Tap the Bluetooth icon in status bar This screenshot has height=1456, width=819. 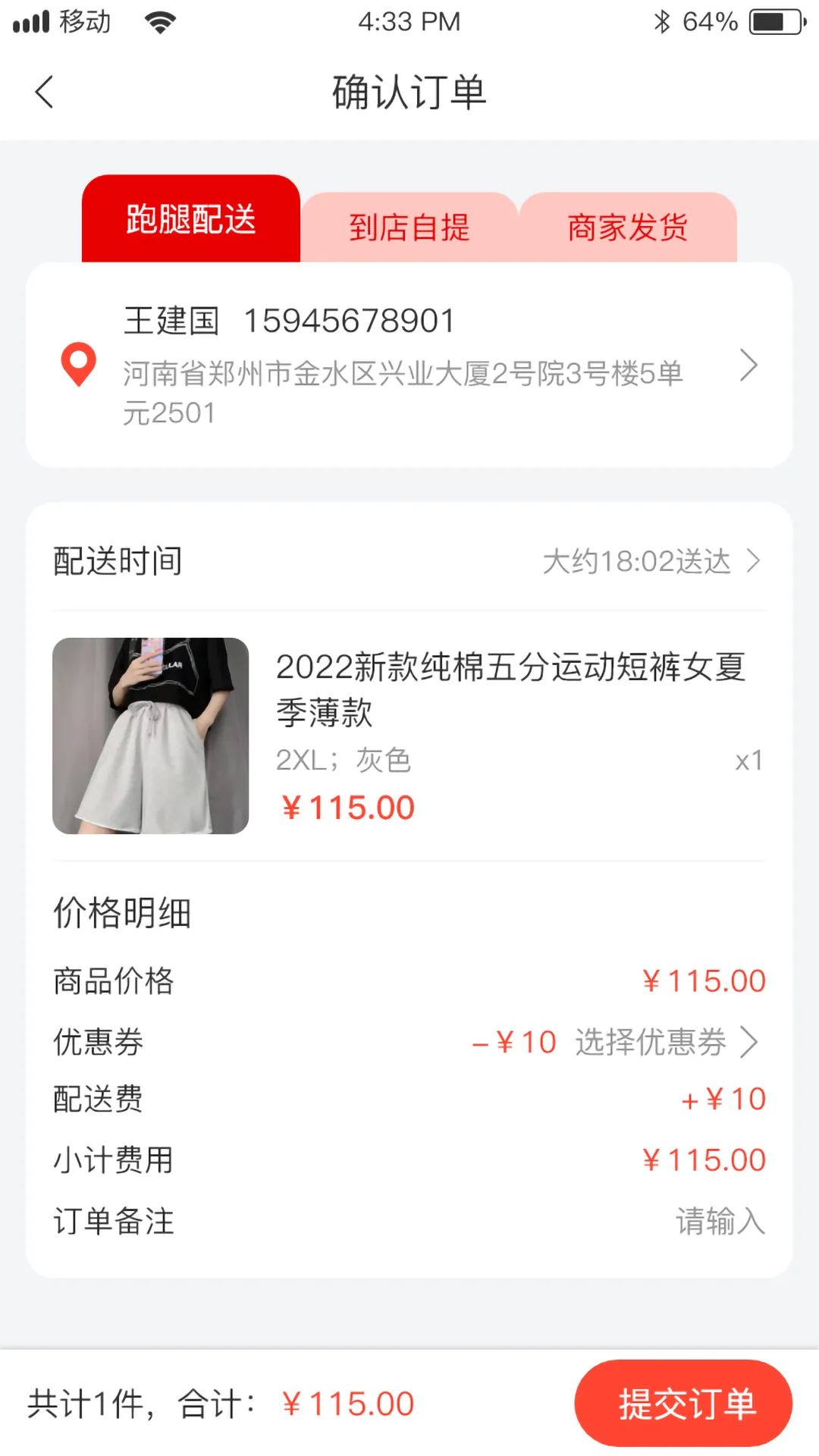tap(664, 21)
